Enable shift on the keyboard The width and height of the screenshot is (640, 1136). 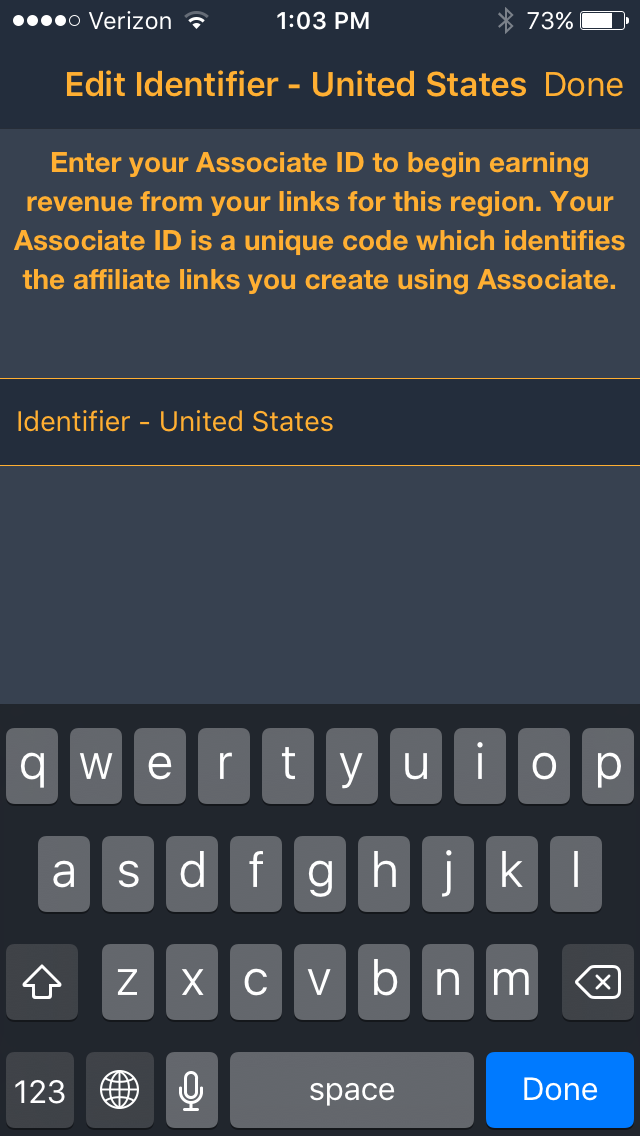pyautogui.click(x=42, y=982)
